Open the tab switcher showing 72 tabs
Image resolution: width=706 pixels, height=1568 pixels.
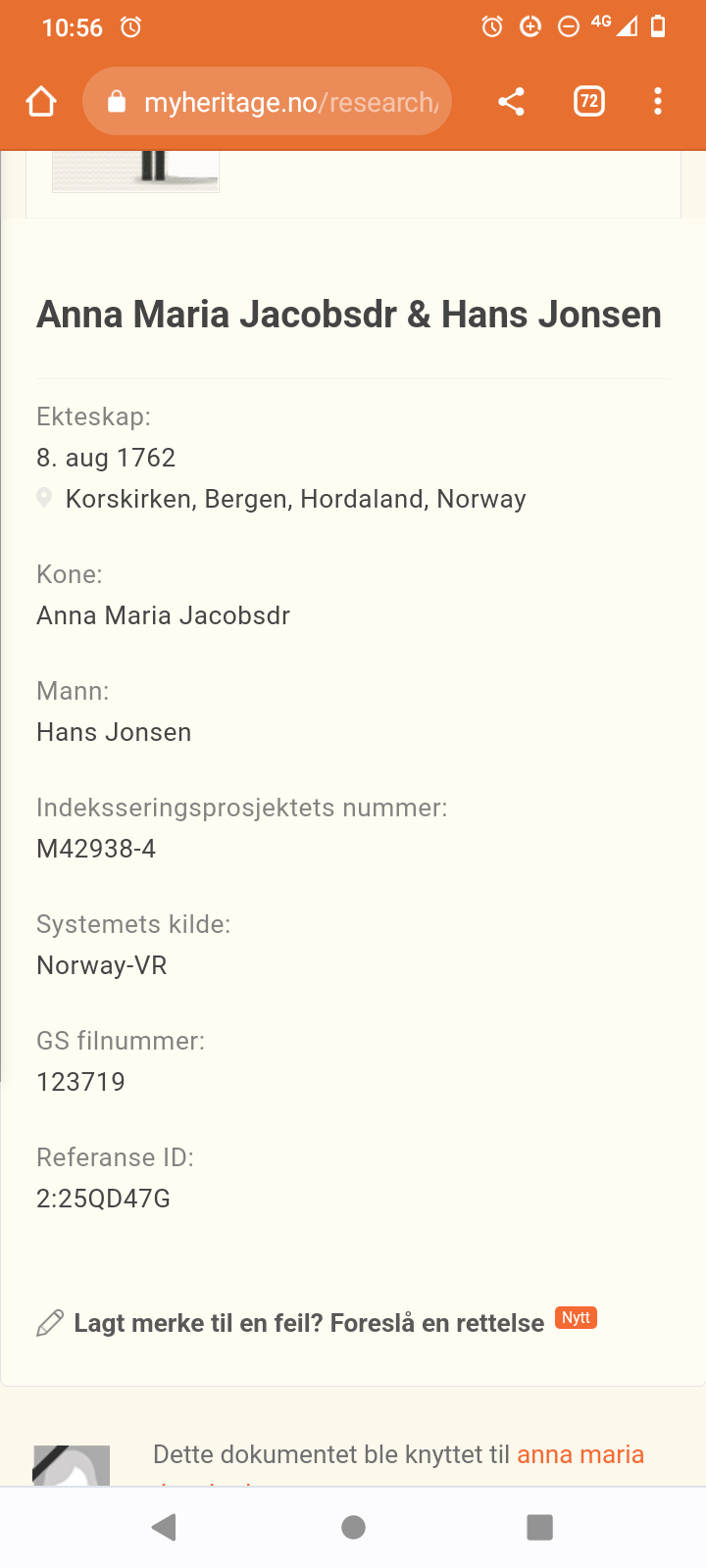(x=589, y=101)
